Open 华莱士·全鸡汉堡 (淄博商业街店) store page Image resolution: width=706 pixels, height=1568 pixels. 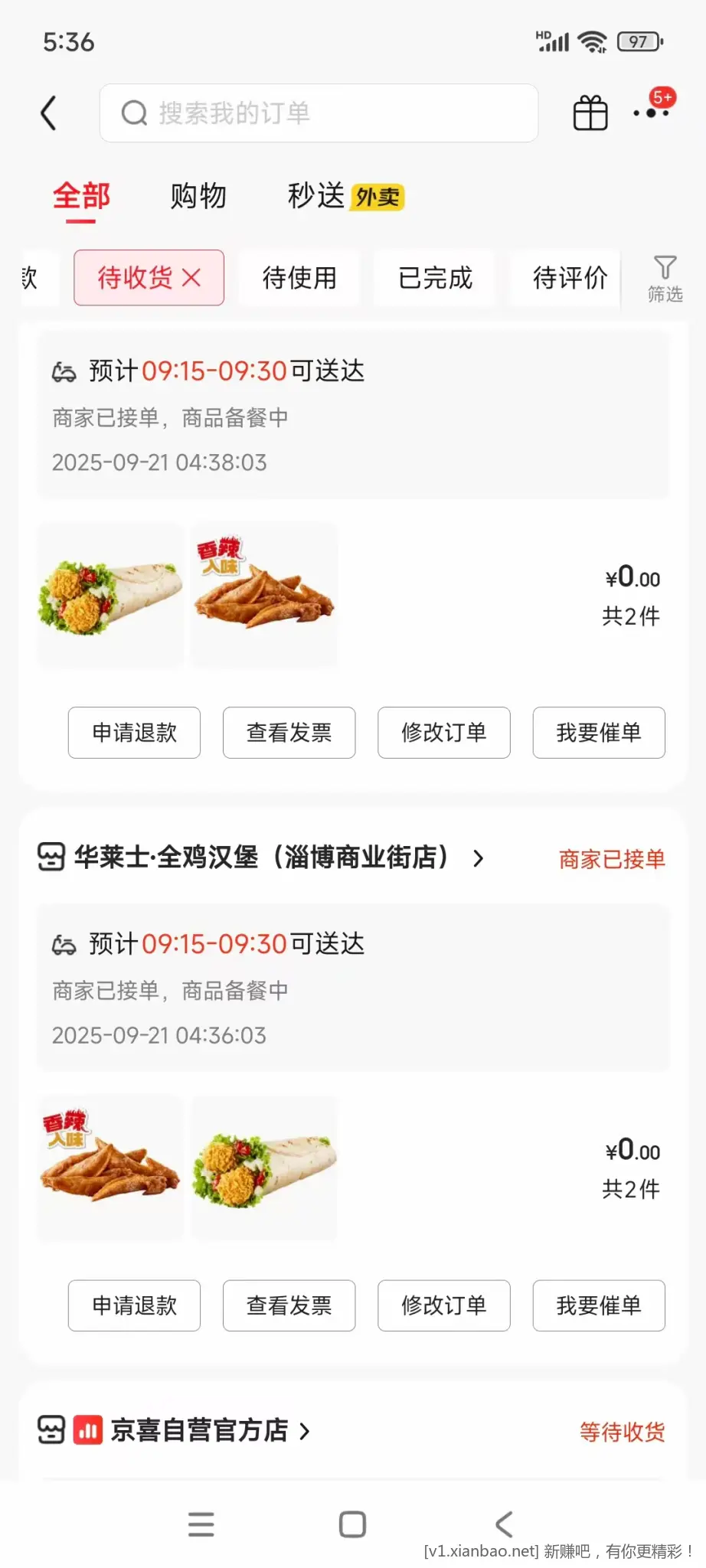tap(261, 857)
